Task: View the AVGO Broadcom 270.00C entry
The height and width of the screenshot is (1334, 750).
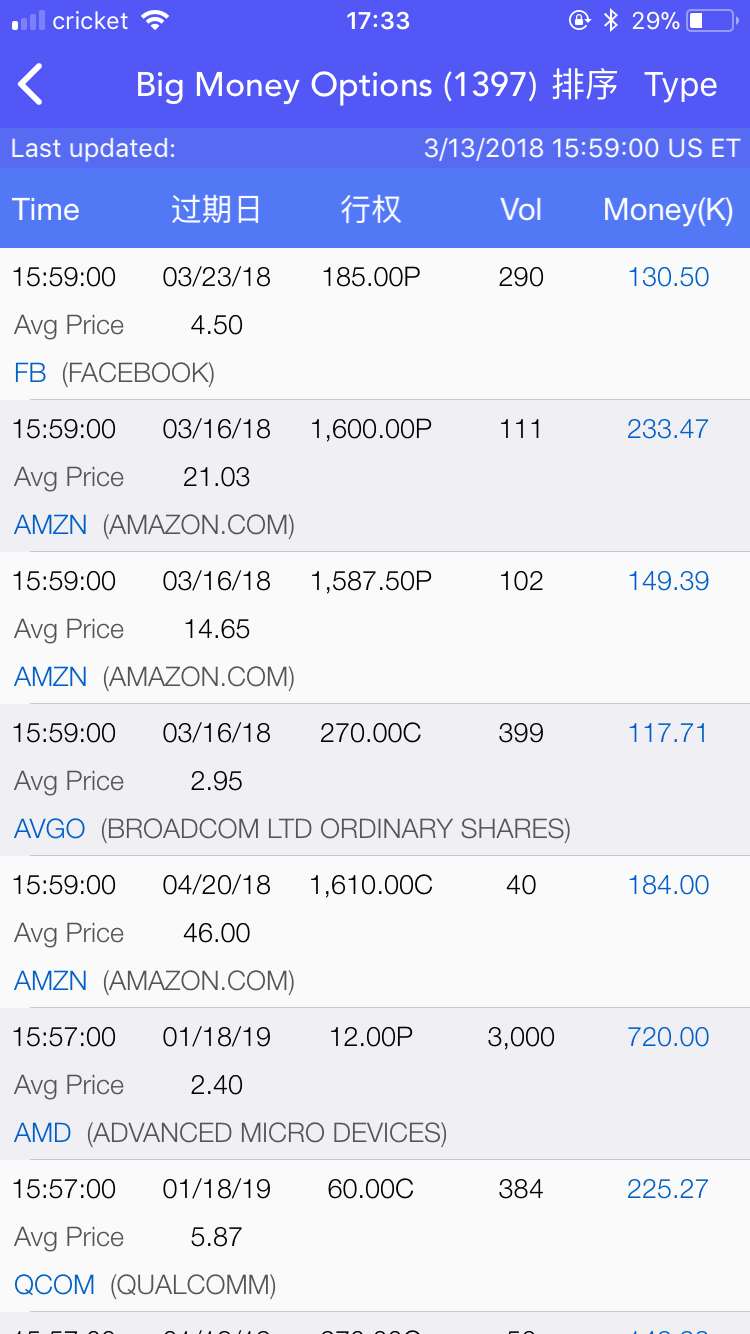Action: point(375,780)
